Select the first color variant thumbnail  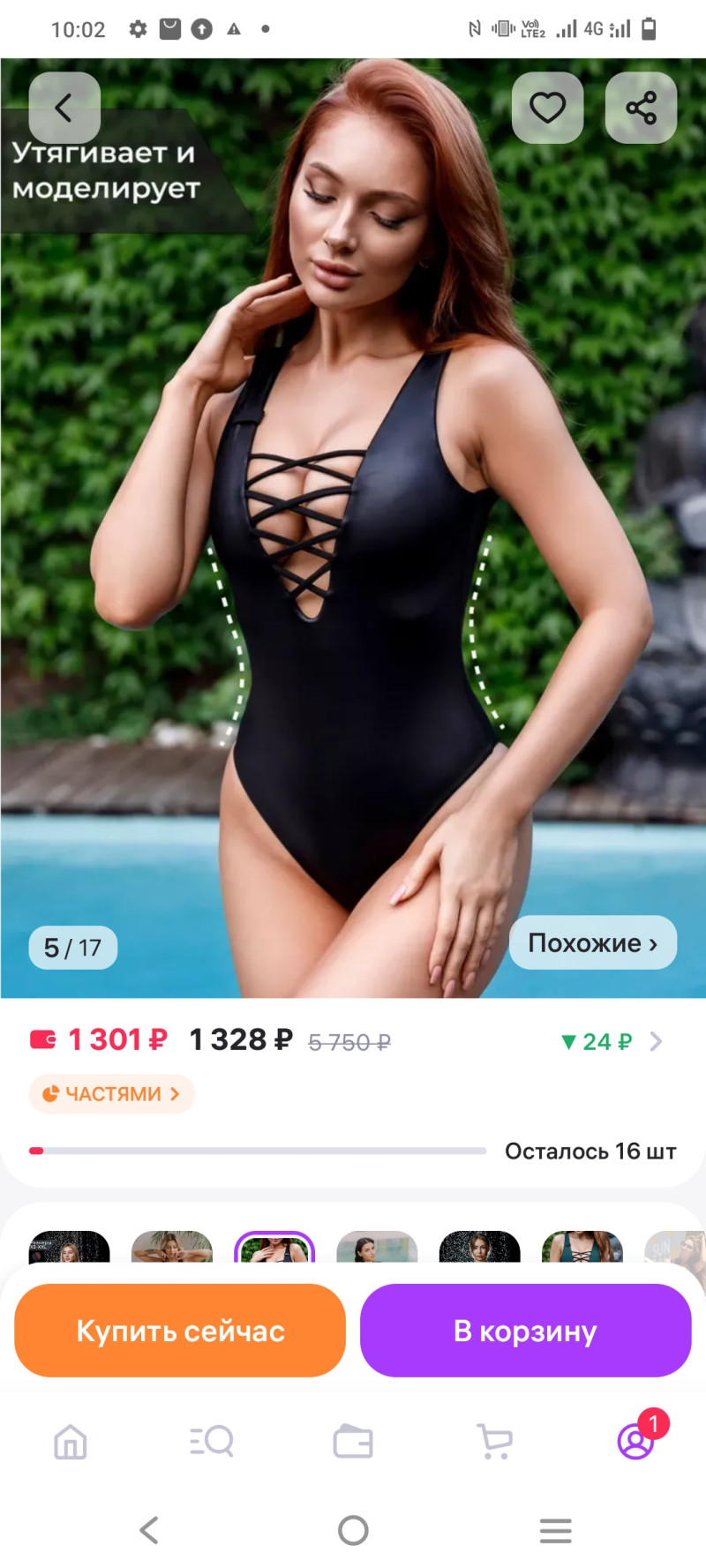point(70,1247)
